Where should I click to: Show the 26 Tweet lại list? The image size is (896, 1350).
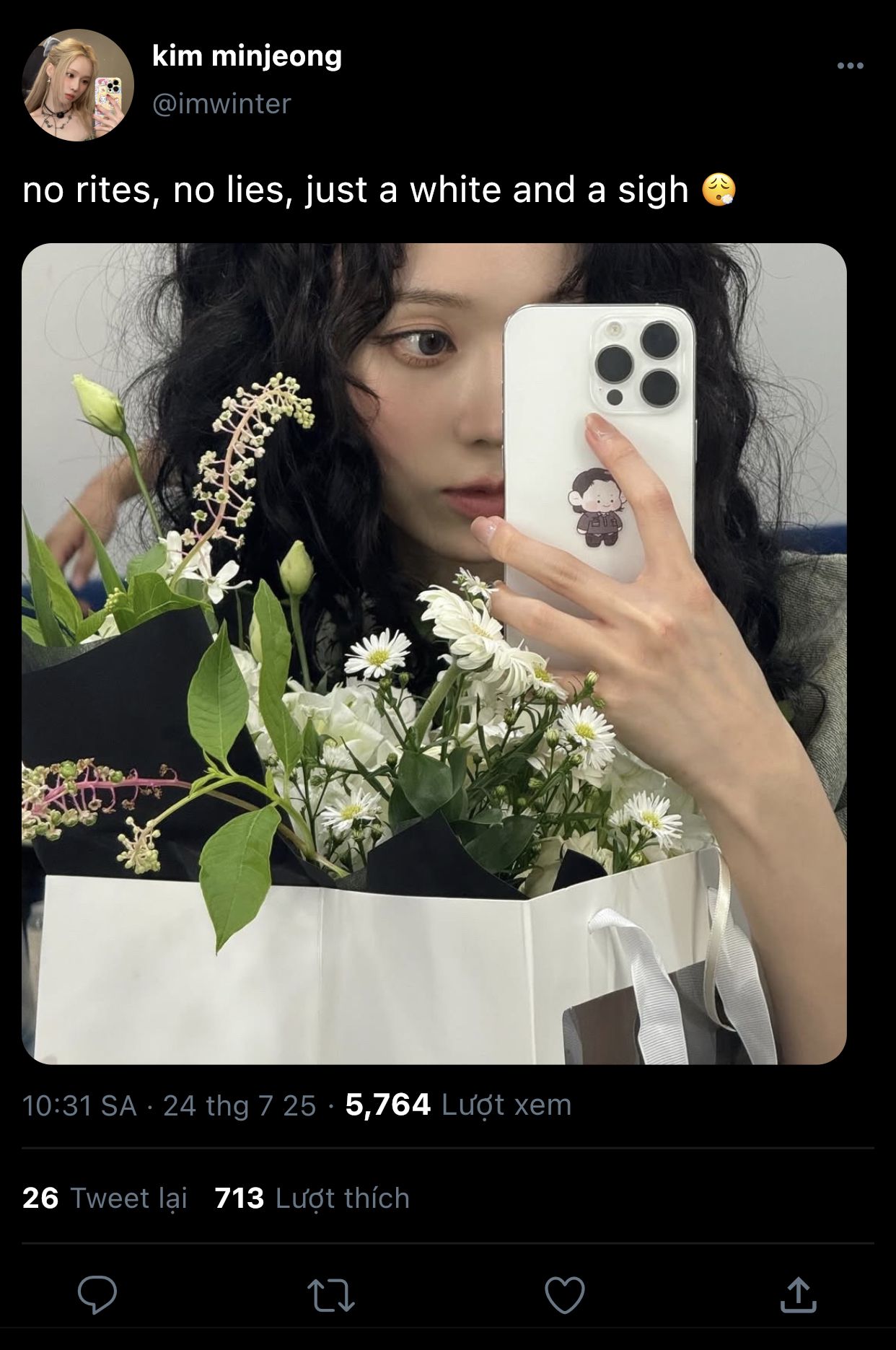coord(105,1198)
